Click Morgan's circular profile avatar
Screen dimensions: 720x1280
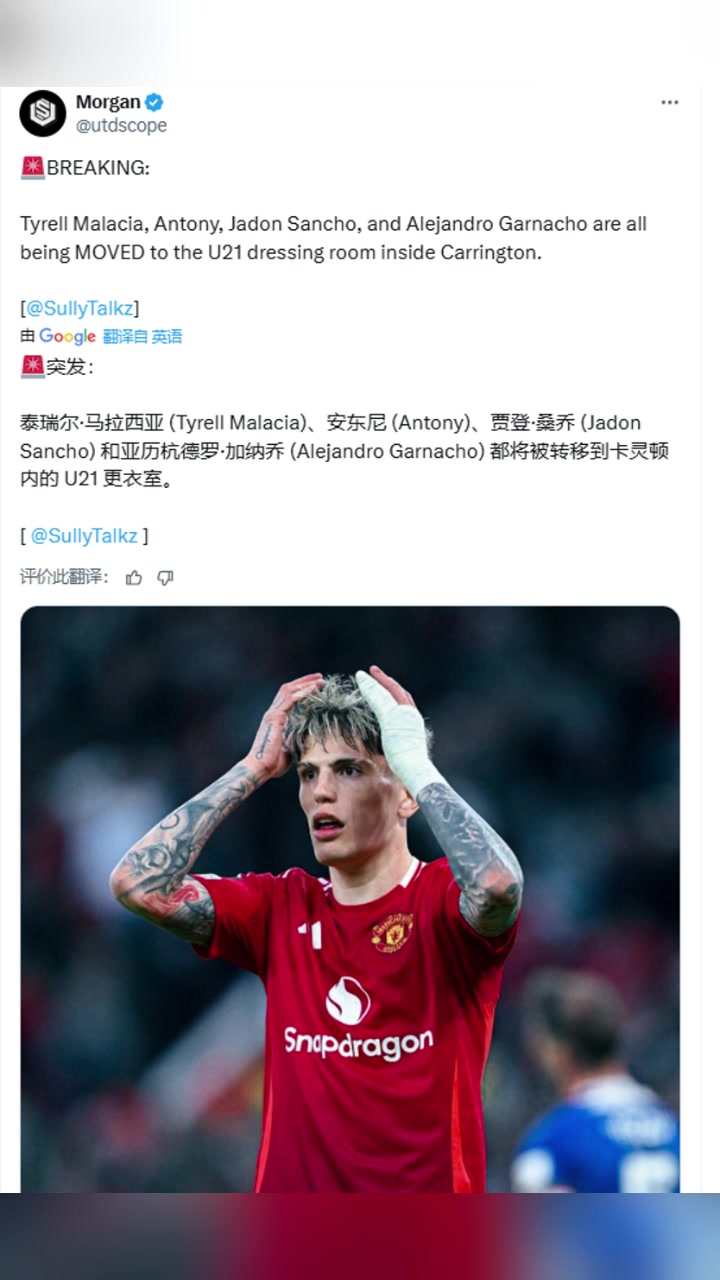click(42, 114)
